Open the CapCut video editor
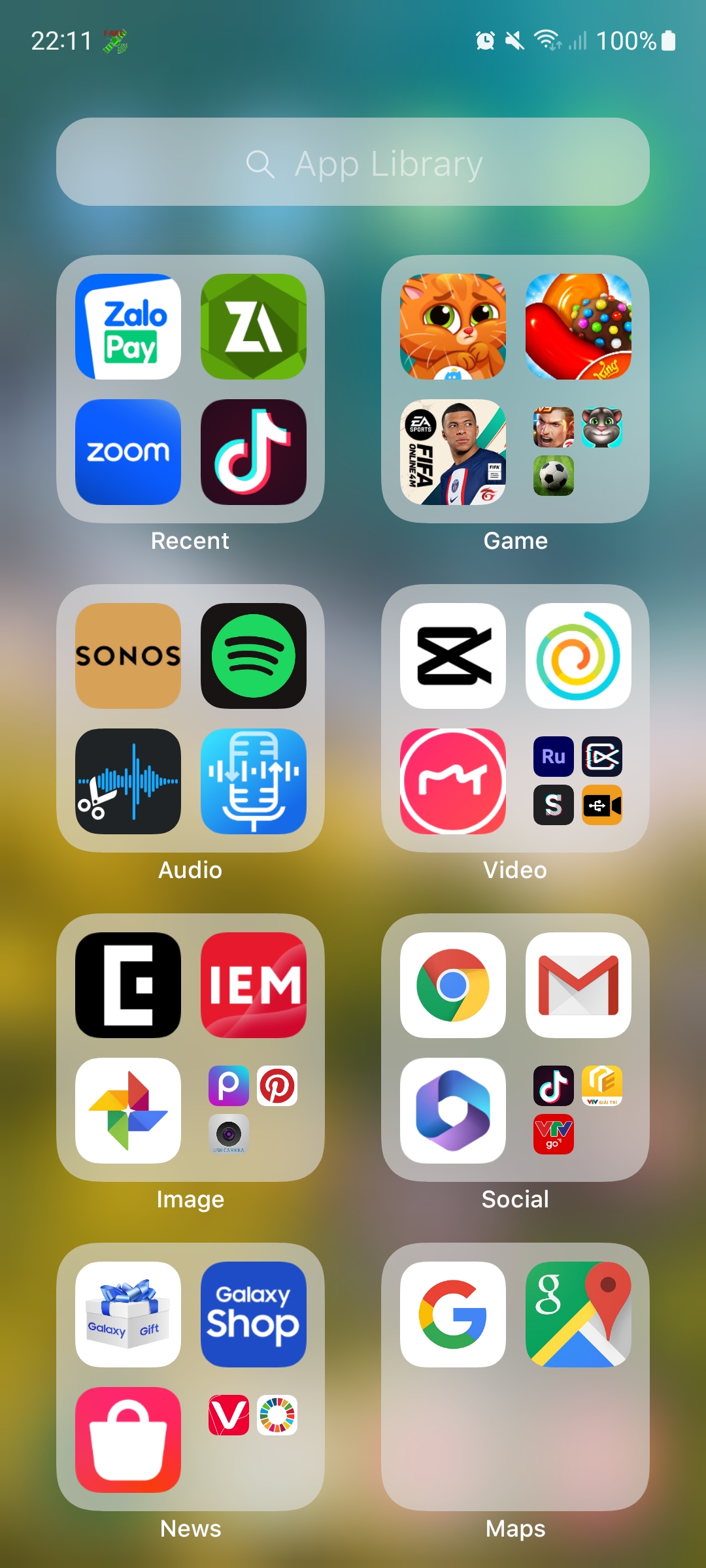The height and width of the screenshot is (1568, 706). coord(452,656)
